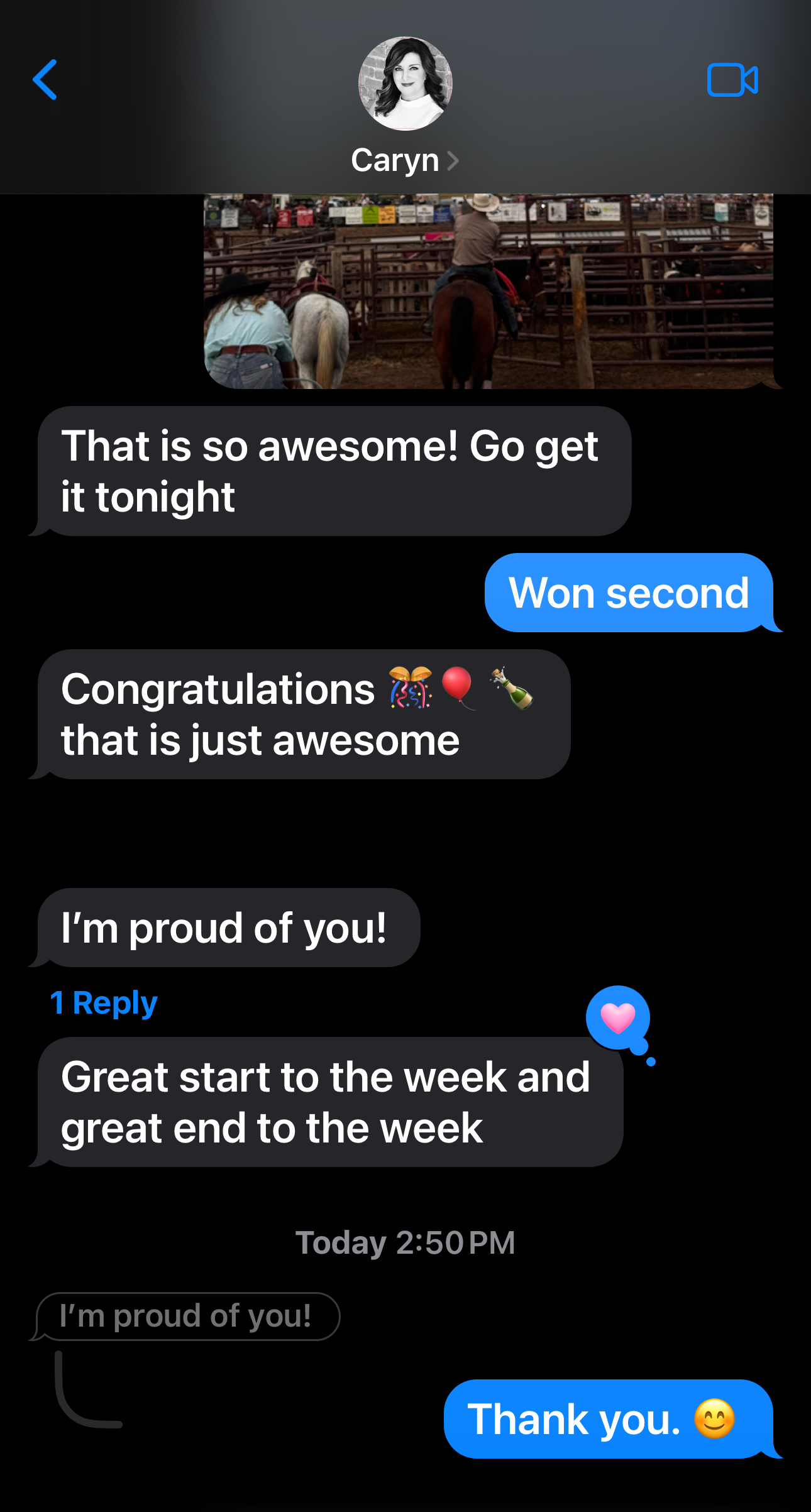Tap the quoted "I'm proud of you!" reply bubble

tap(187, 1316)
